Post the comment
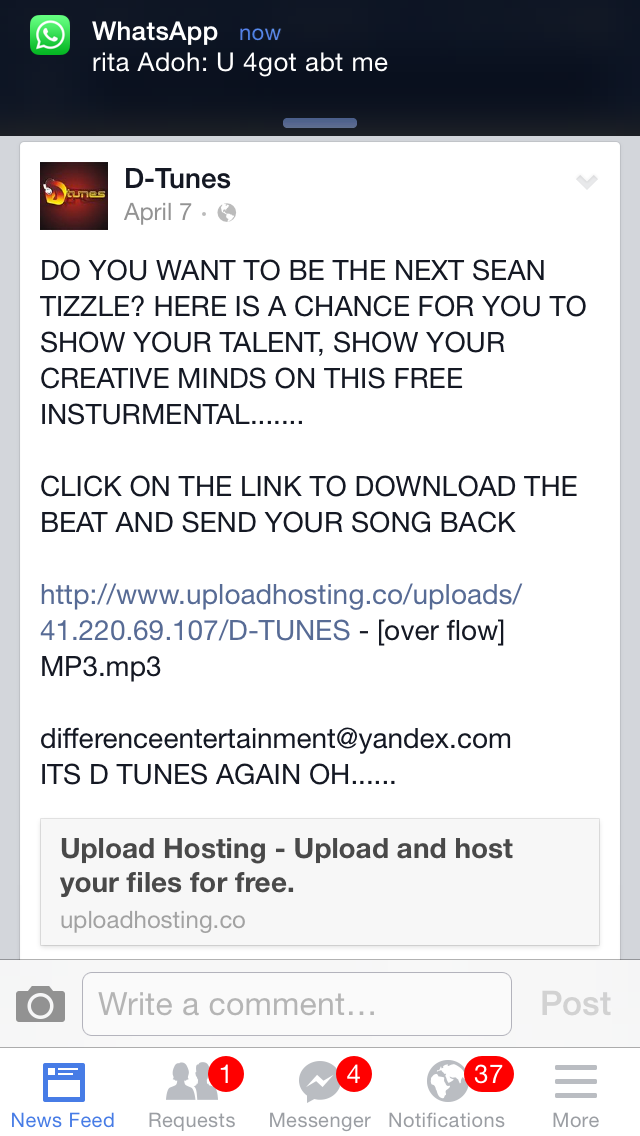Screen dimensions: 640x1136 [576, 1004]
